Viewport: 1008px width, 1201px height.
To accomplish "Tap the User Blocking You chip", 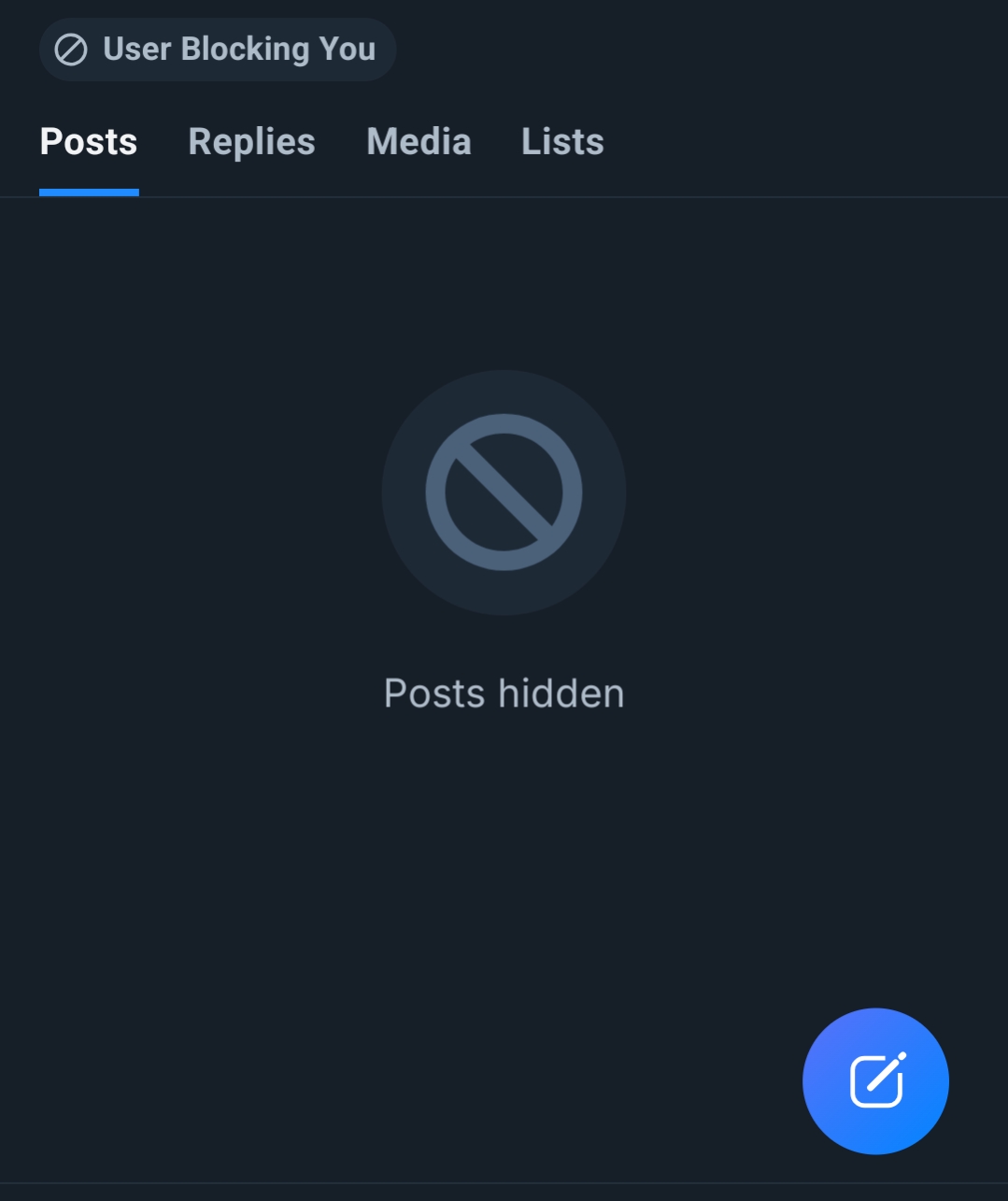I will tap(218, 50).
